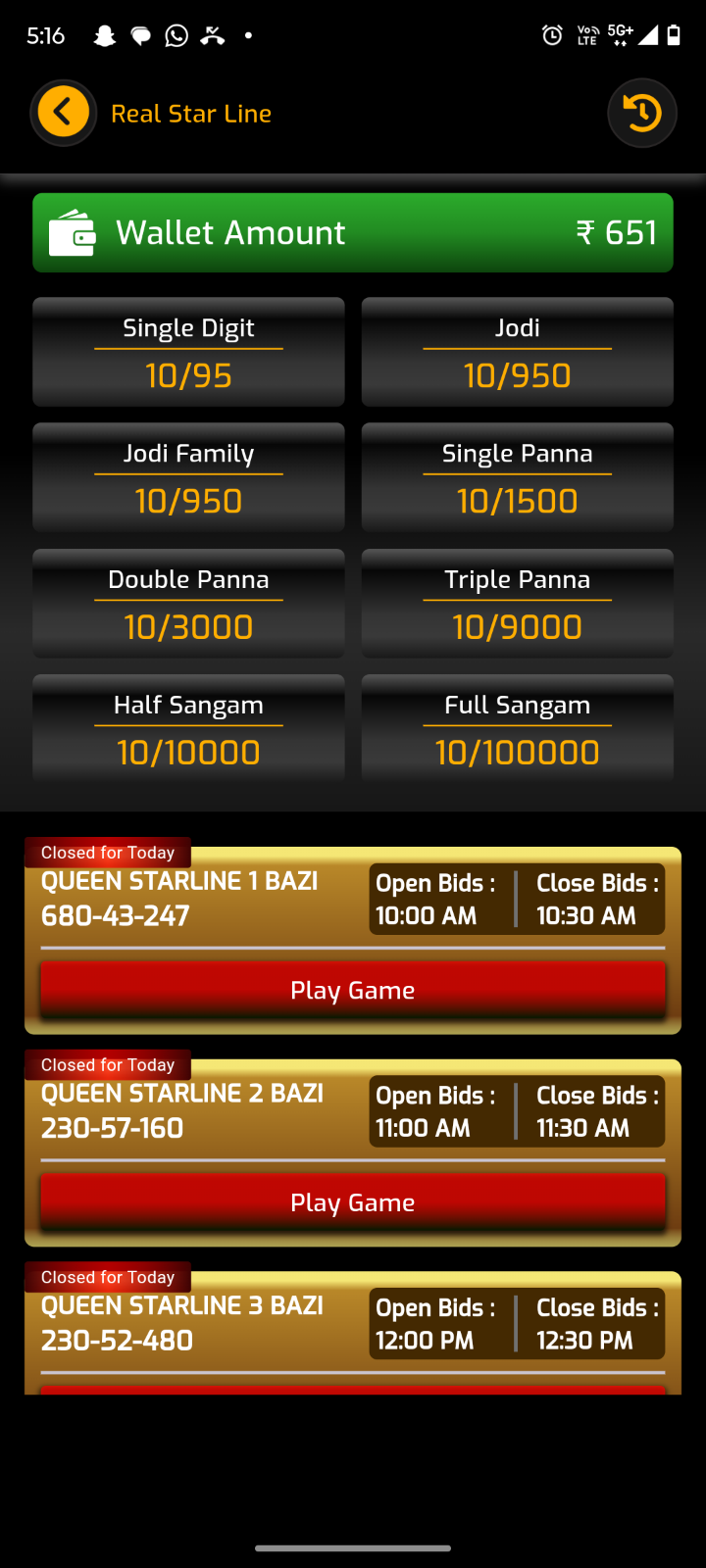The height and width of the screenshot is (1568, 706).
Task: Open the bid history clock icon
Action: click(642, 114)
